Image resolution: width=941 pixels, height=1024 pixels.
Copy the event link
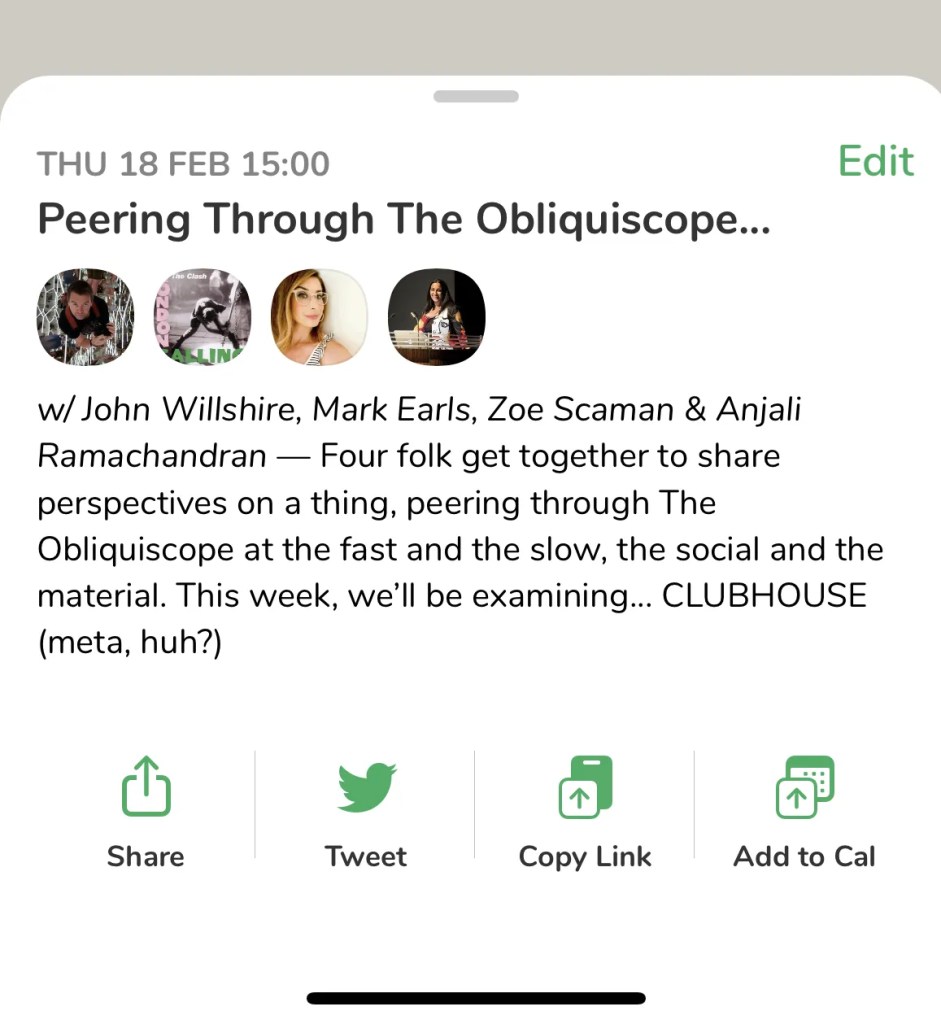(585, 813)
